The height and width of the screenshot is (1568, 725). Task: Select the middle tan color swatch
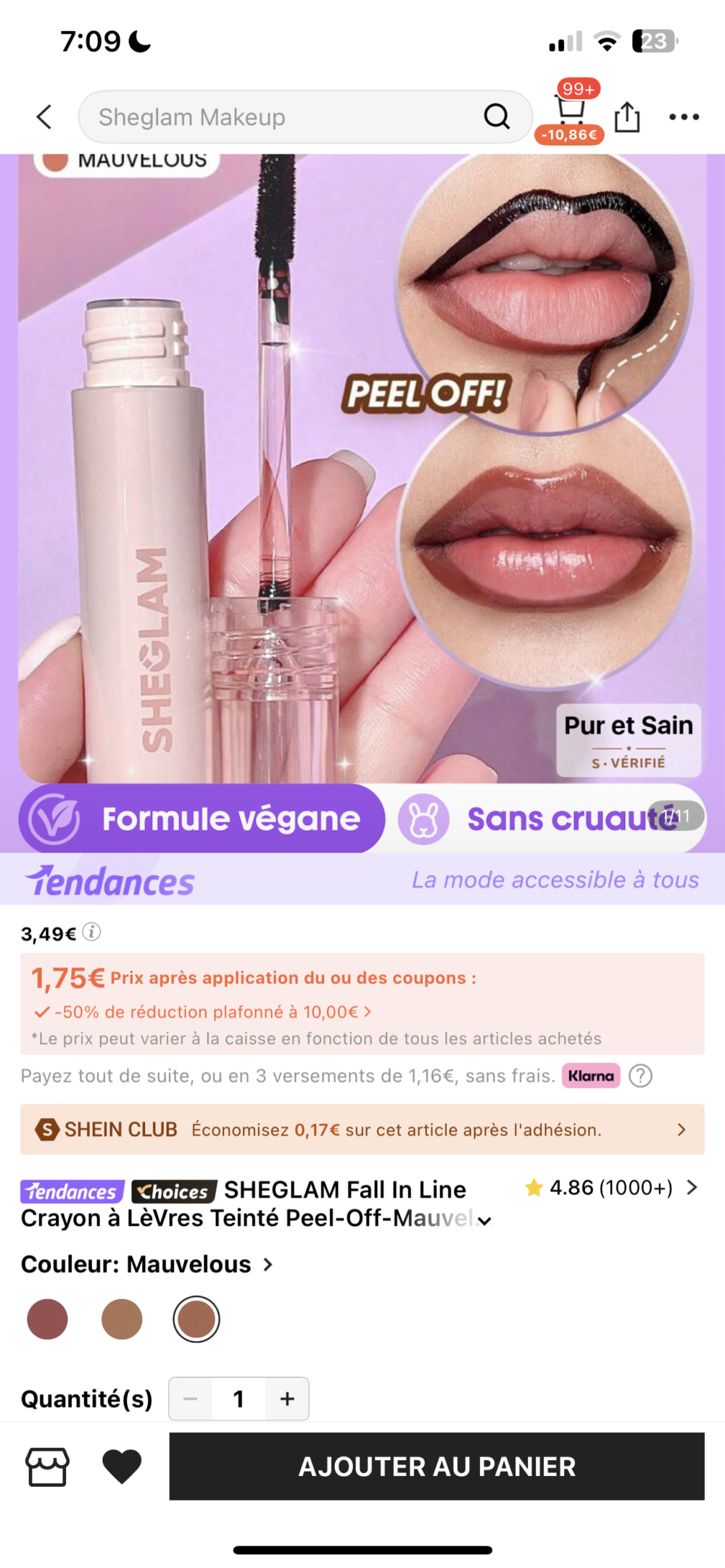pos(122,1319)
